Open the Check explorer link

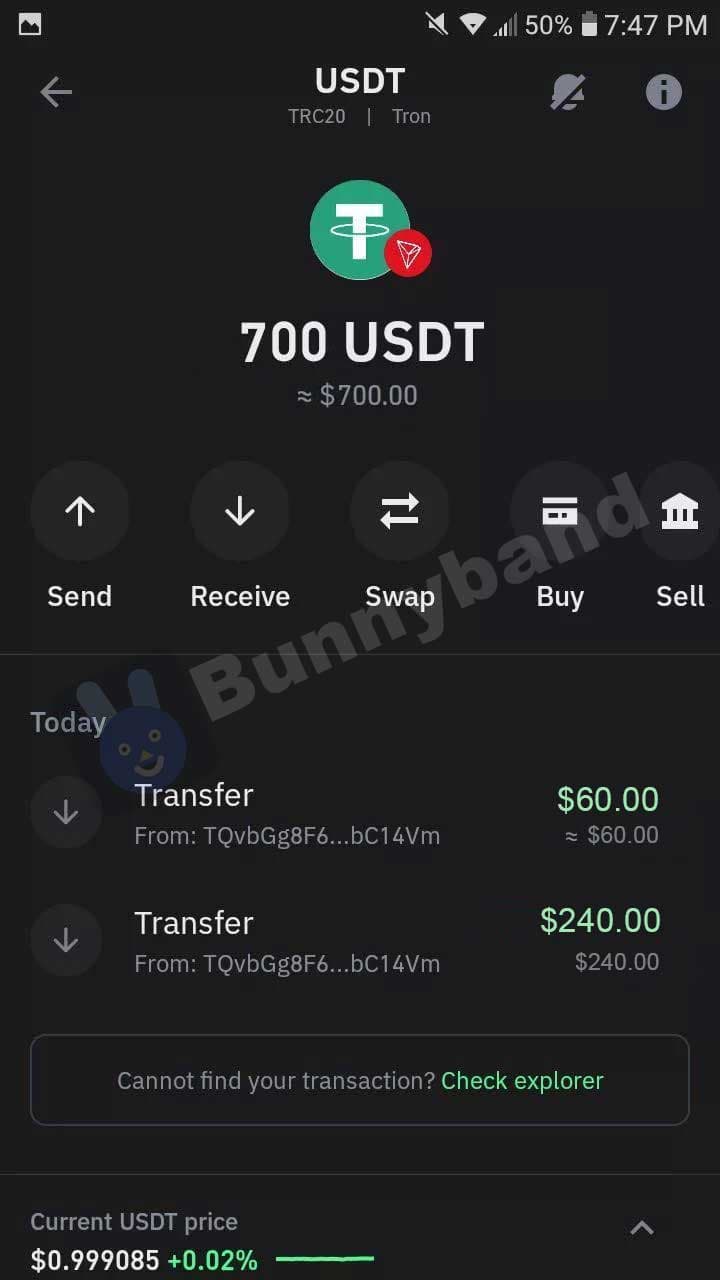point(523,1080)
